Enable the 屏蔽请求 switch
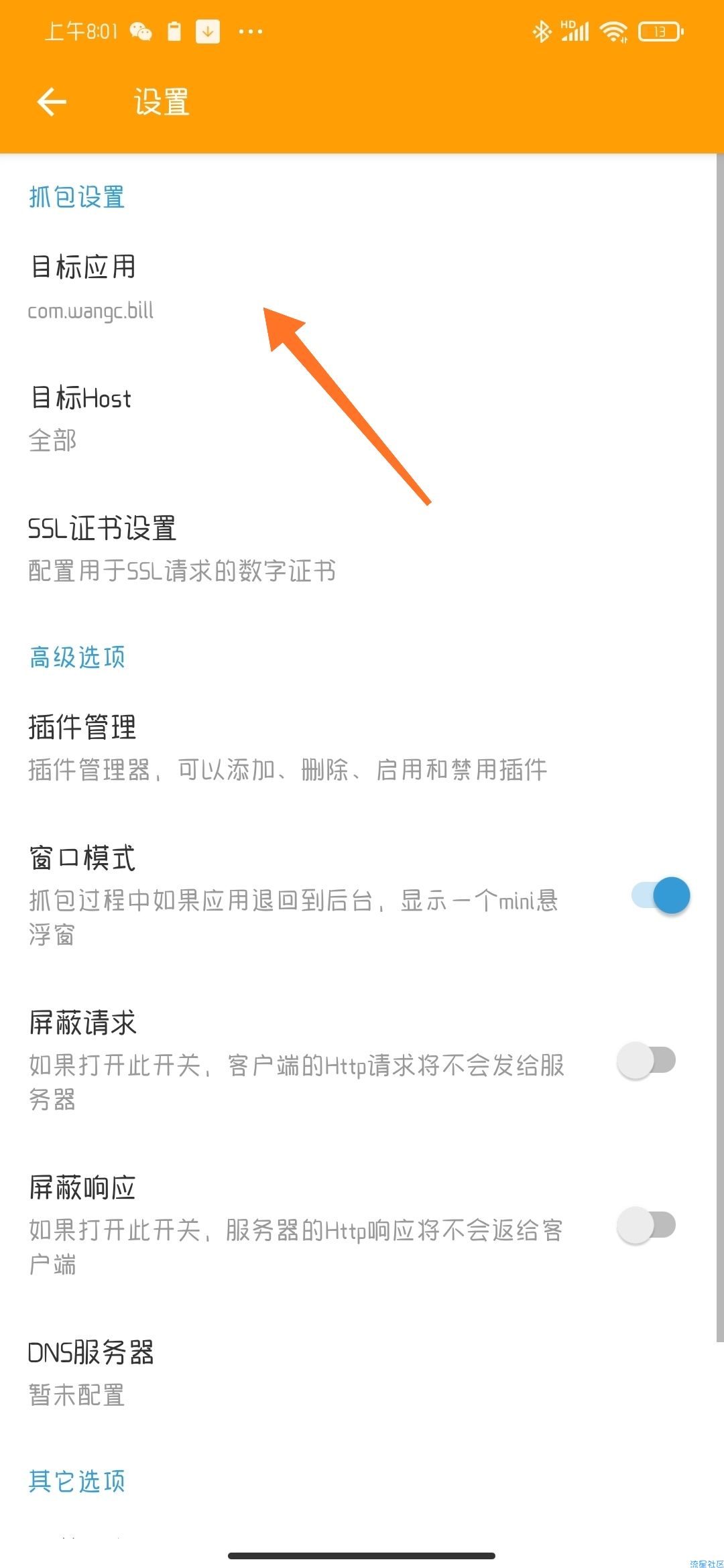The image size is (724, 1568). point(646,1061)
